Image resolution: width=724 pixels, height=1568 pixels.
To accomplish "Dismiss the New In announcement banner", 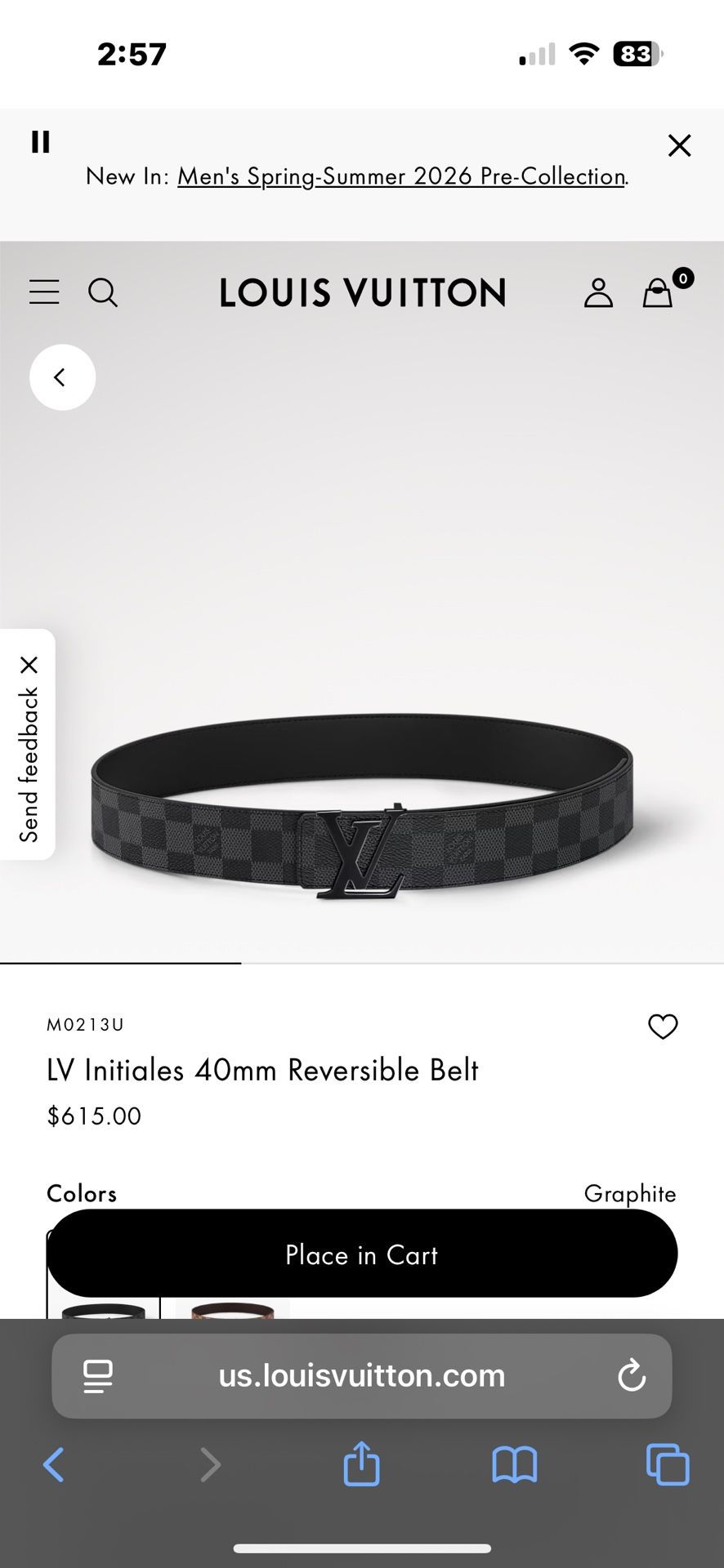I will click(679, 145).
